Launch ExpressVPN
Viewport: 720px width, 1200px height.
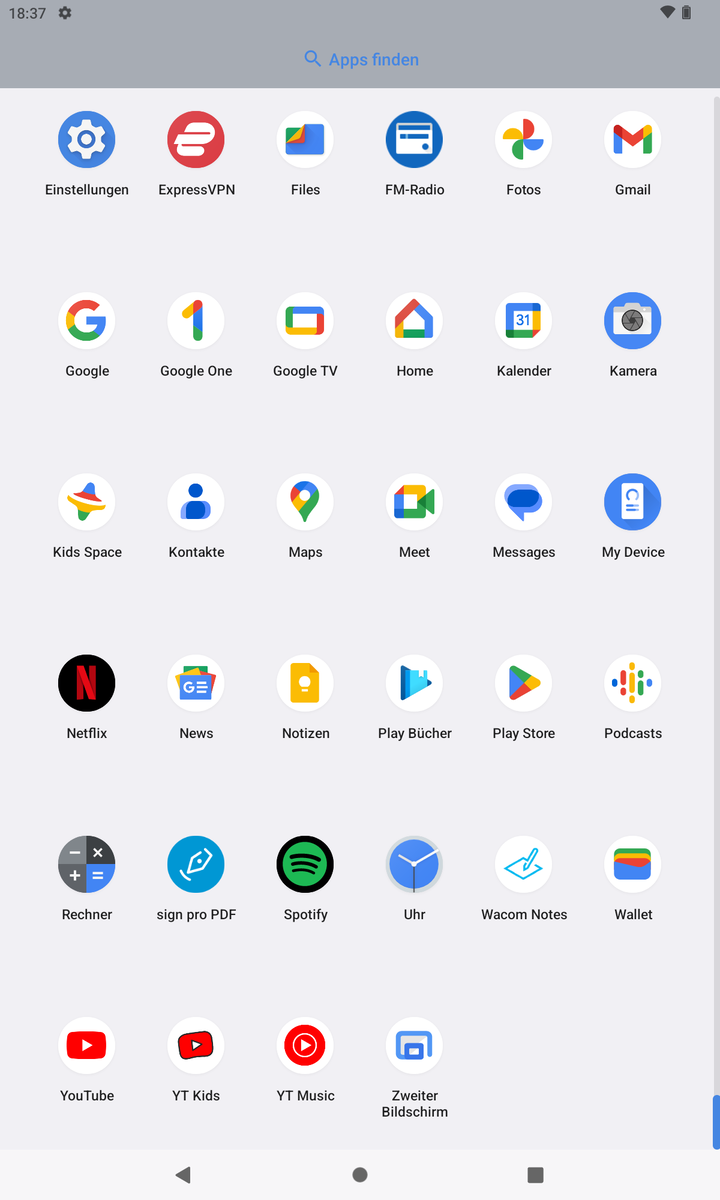tap(196, 140)
